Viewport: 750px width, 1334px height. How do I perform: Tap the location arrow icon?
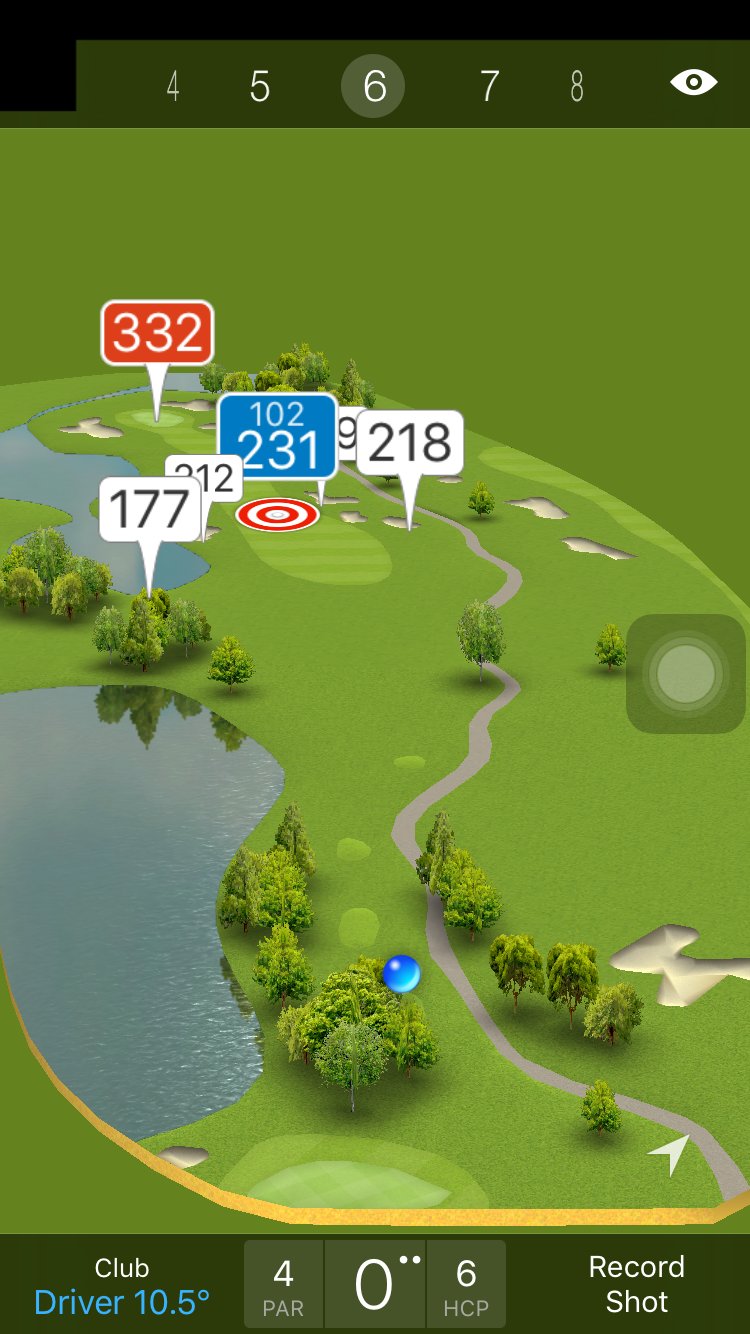pos(670,1154)
